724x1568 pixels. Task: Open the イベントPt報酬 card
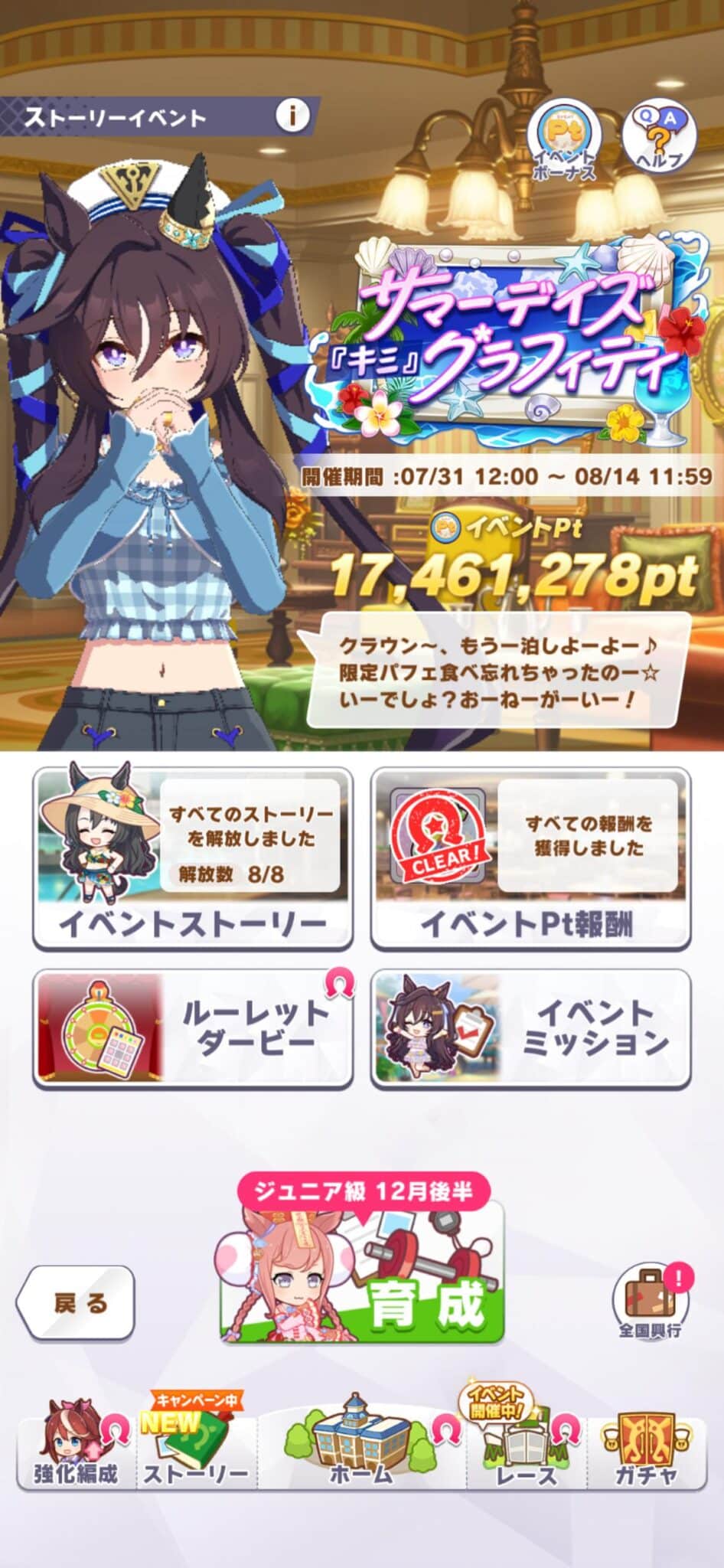(x=530, y=859)
